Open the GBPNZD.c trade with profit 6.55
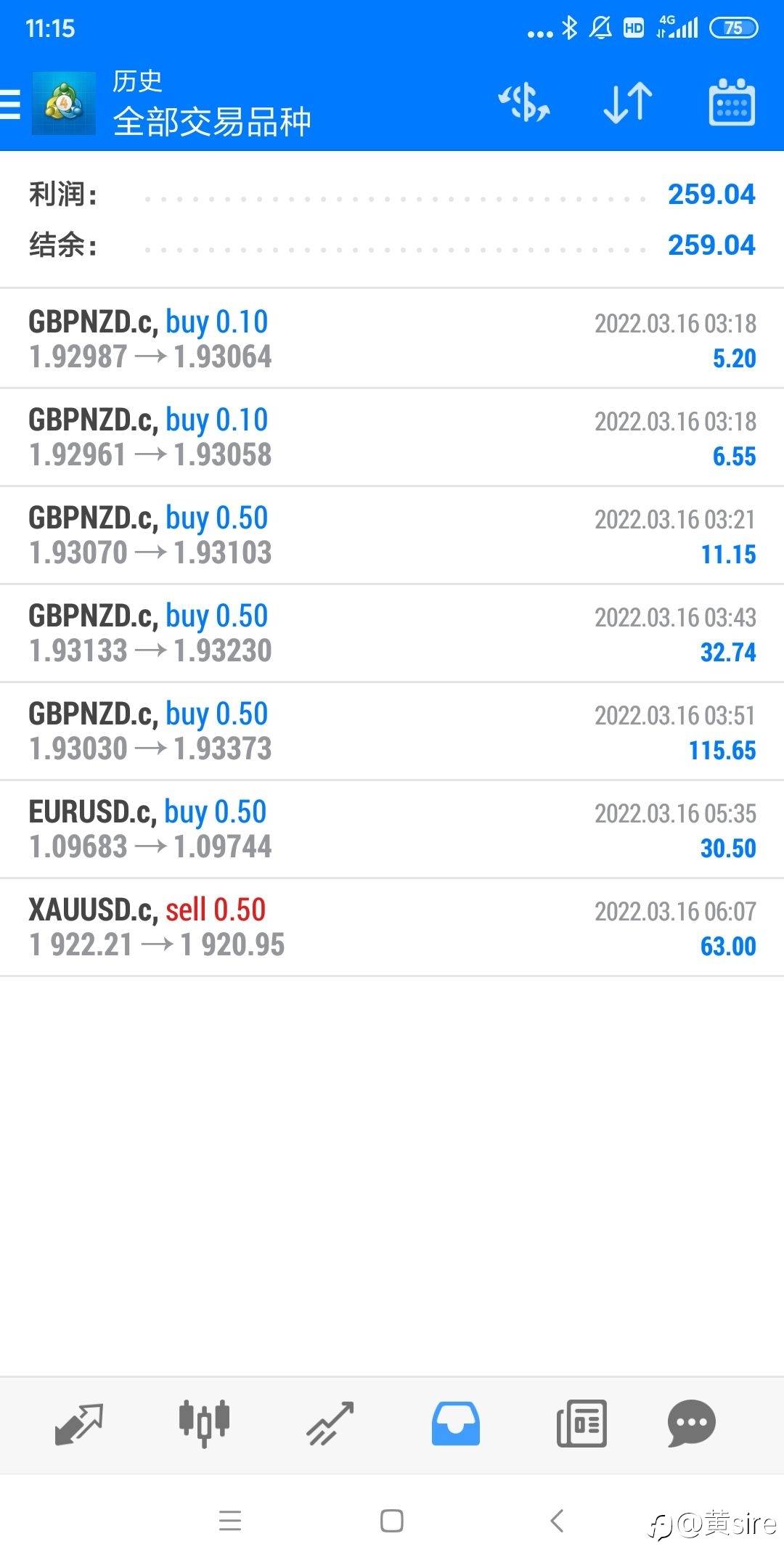784x1568 pixels. pos(392,437)
